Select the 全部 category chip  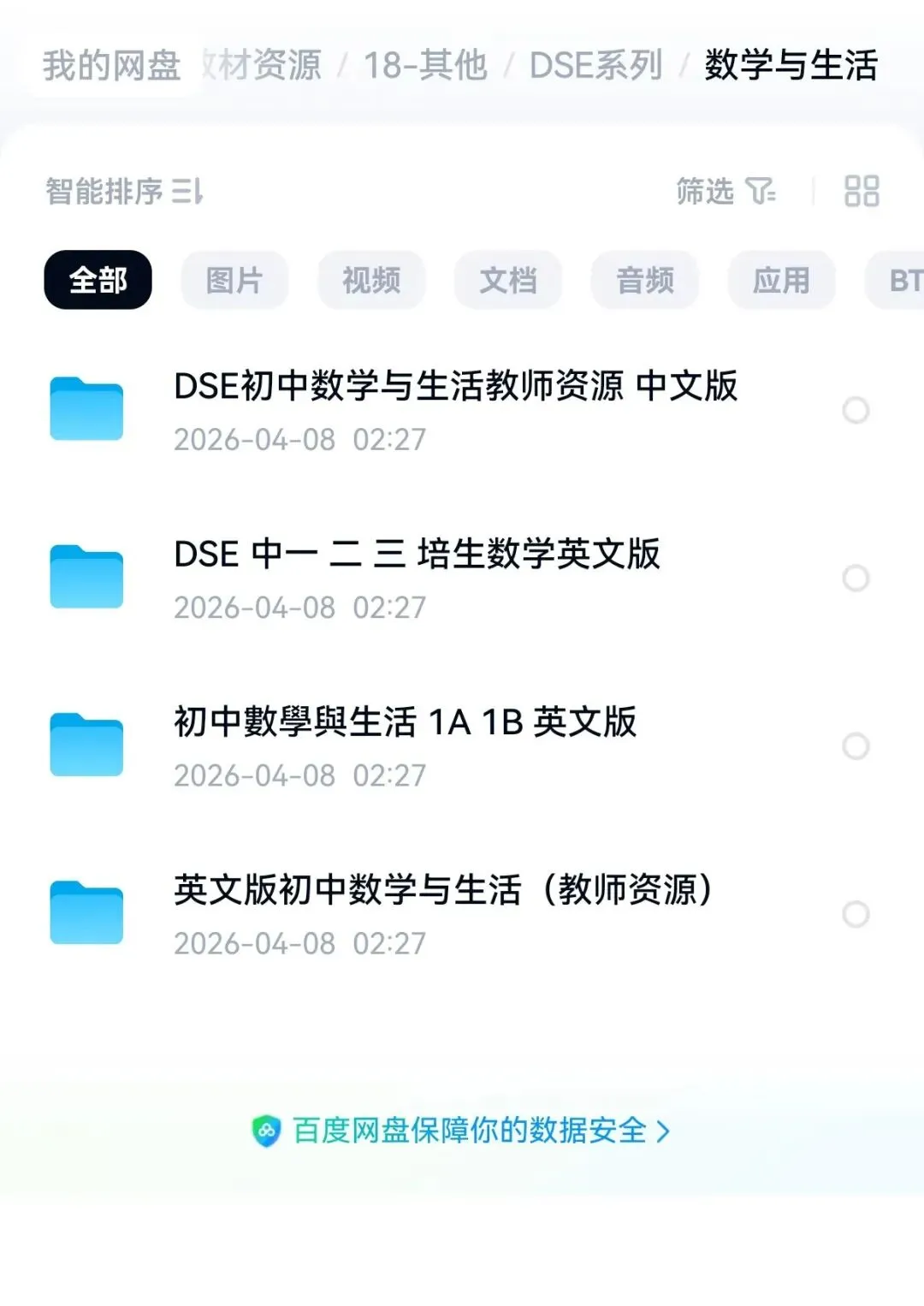click(98, 280)
